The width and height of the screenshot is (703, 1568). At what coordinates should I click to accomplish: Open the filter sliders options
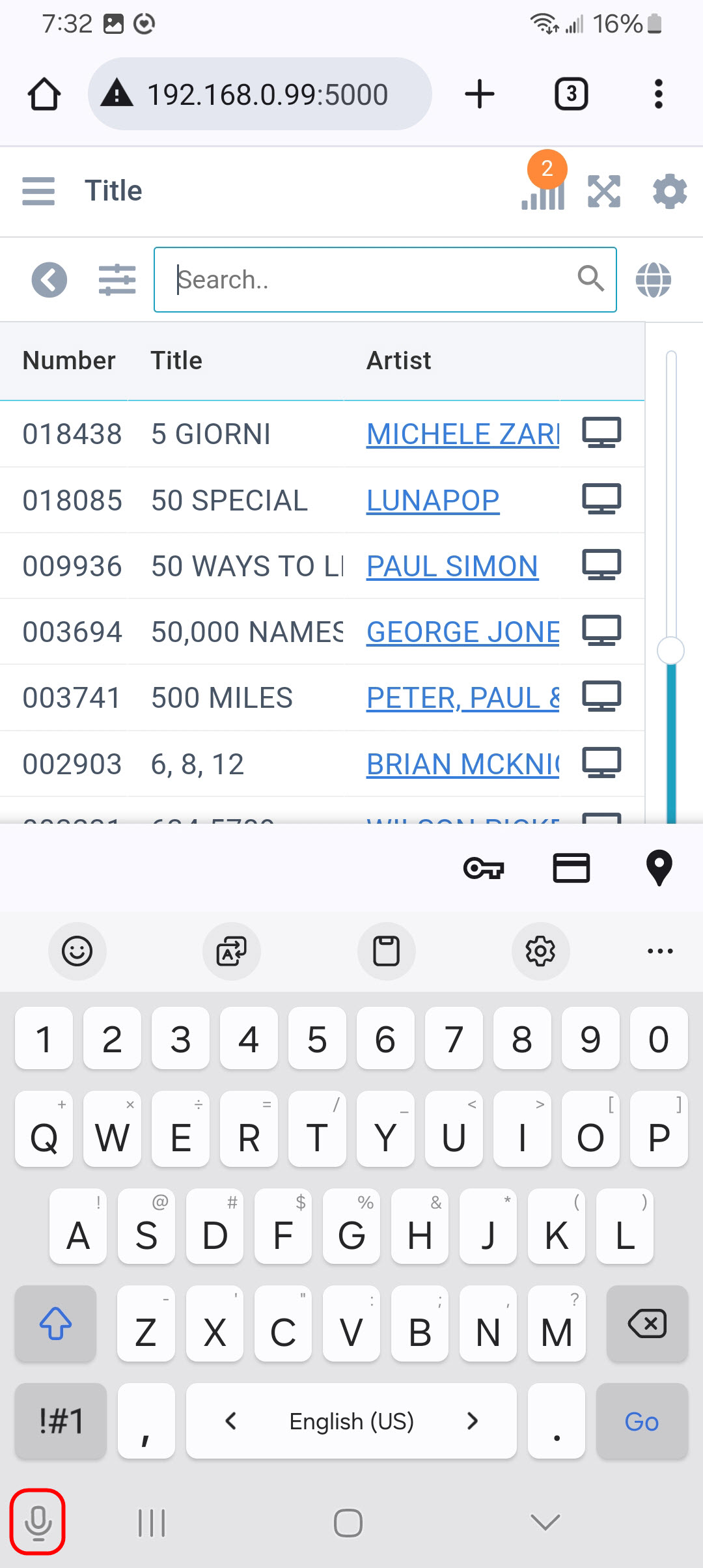117,280
